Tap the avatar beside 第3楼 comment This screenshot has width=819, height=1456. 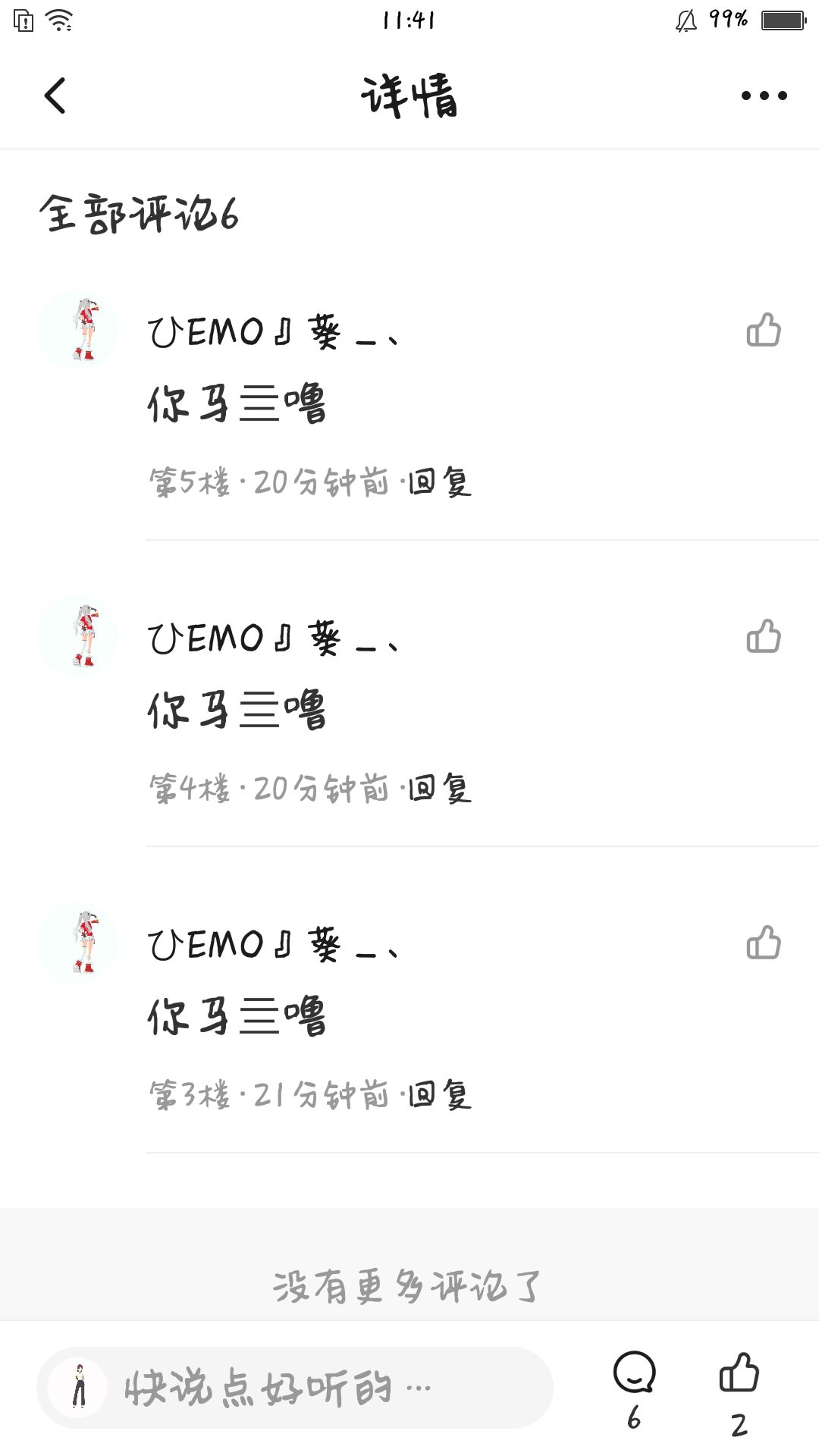(x=78, y=943)
